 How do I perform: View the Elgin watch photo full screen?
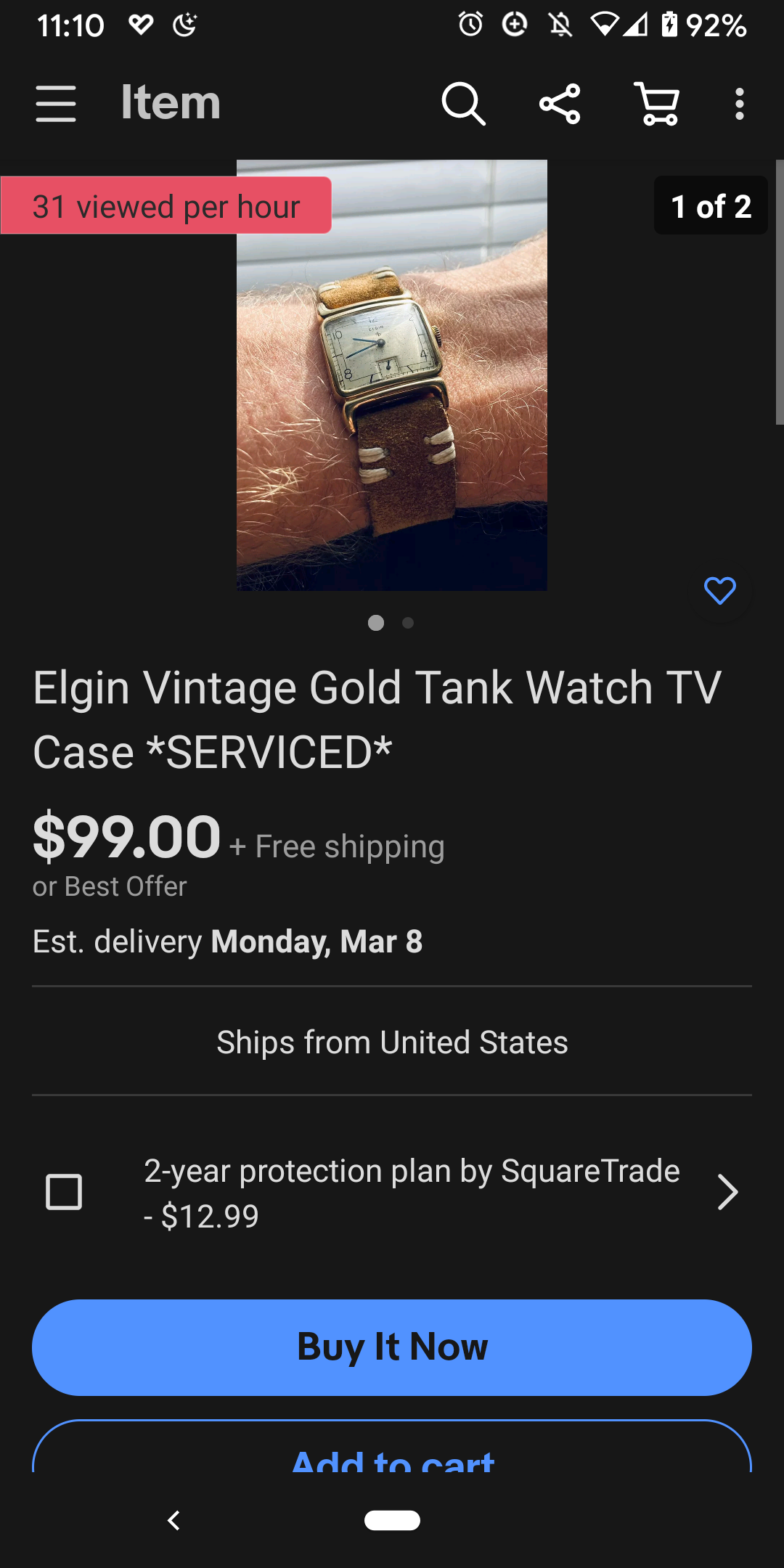coord(392,375)
